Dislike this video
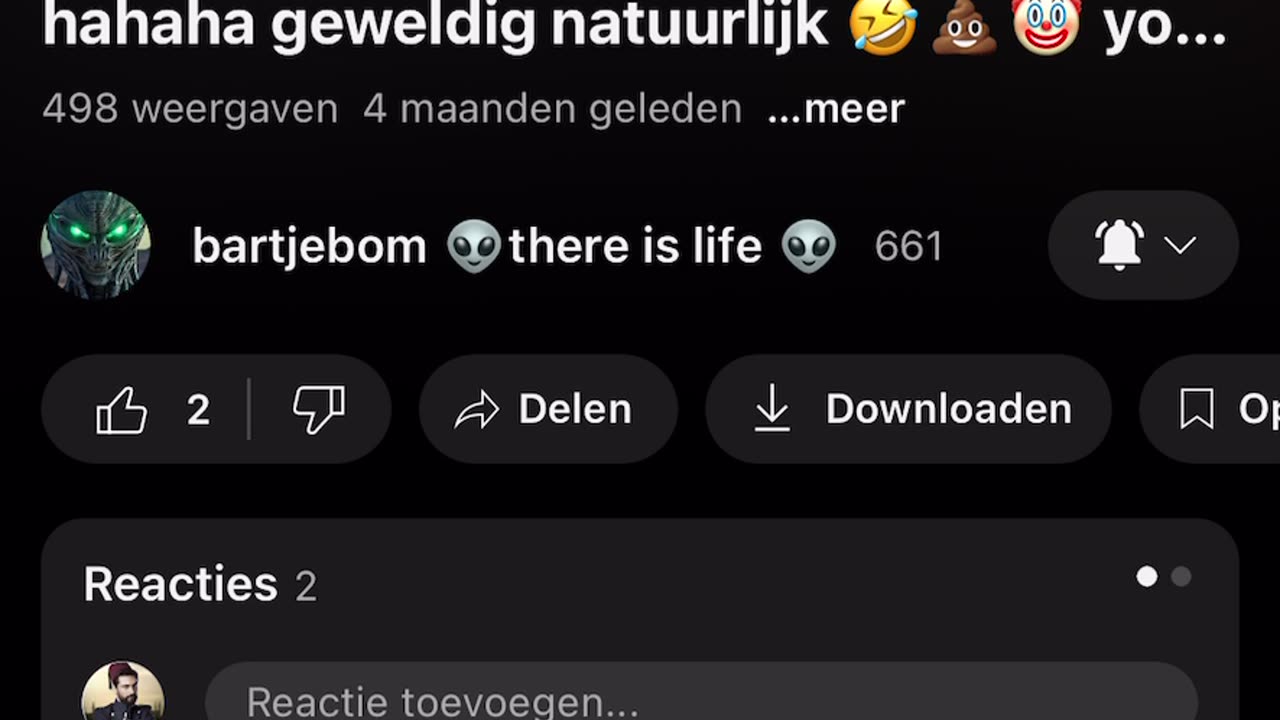Viewport: 1280px width, 720px height. click(319, 409)
